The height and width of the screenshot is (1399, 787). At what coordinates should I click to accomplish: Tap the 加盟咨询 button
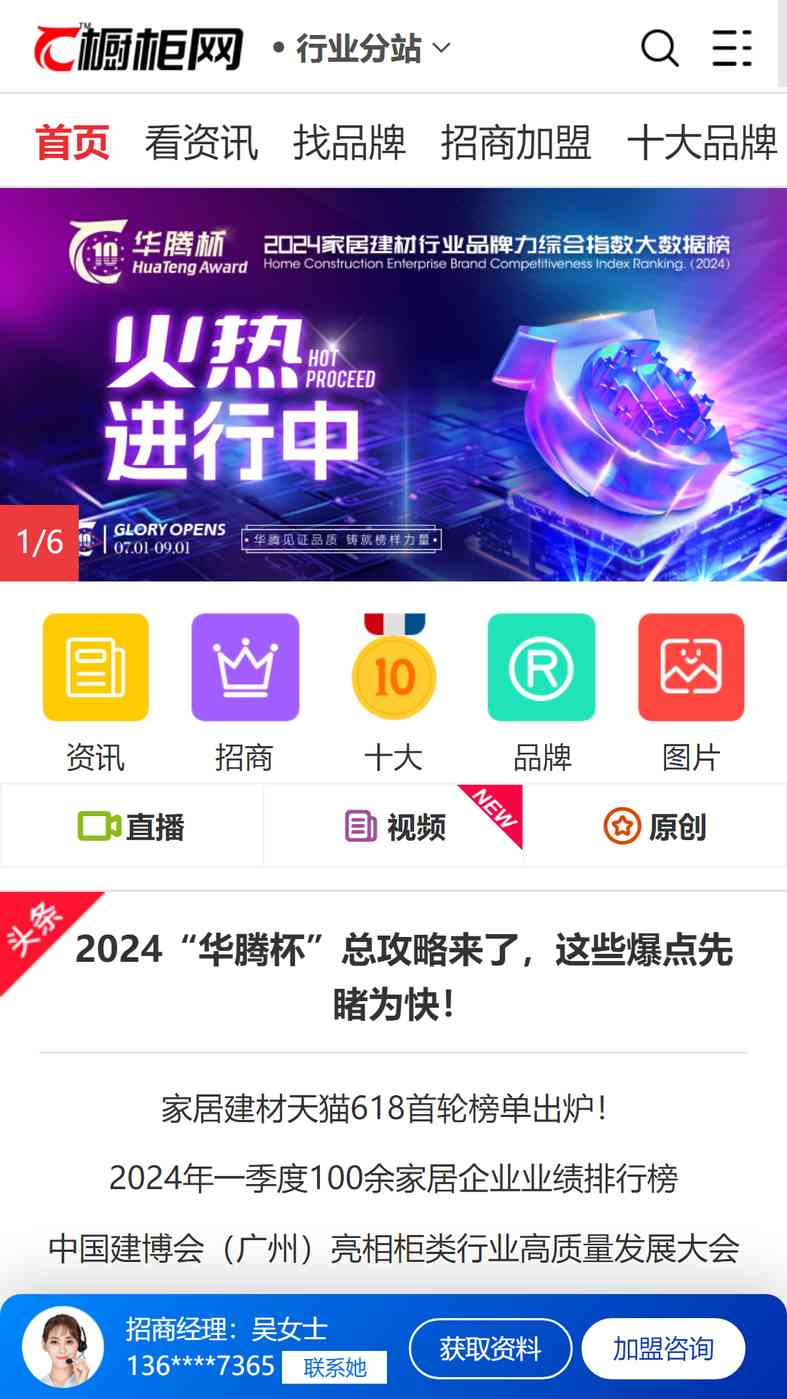pyautogui.click(x=663, y=1349)
